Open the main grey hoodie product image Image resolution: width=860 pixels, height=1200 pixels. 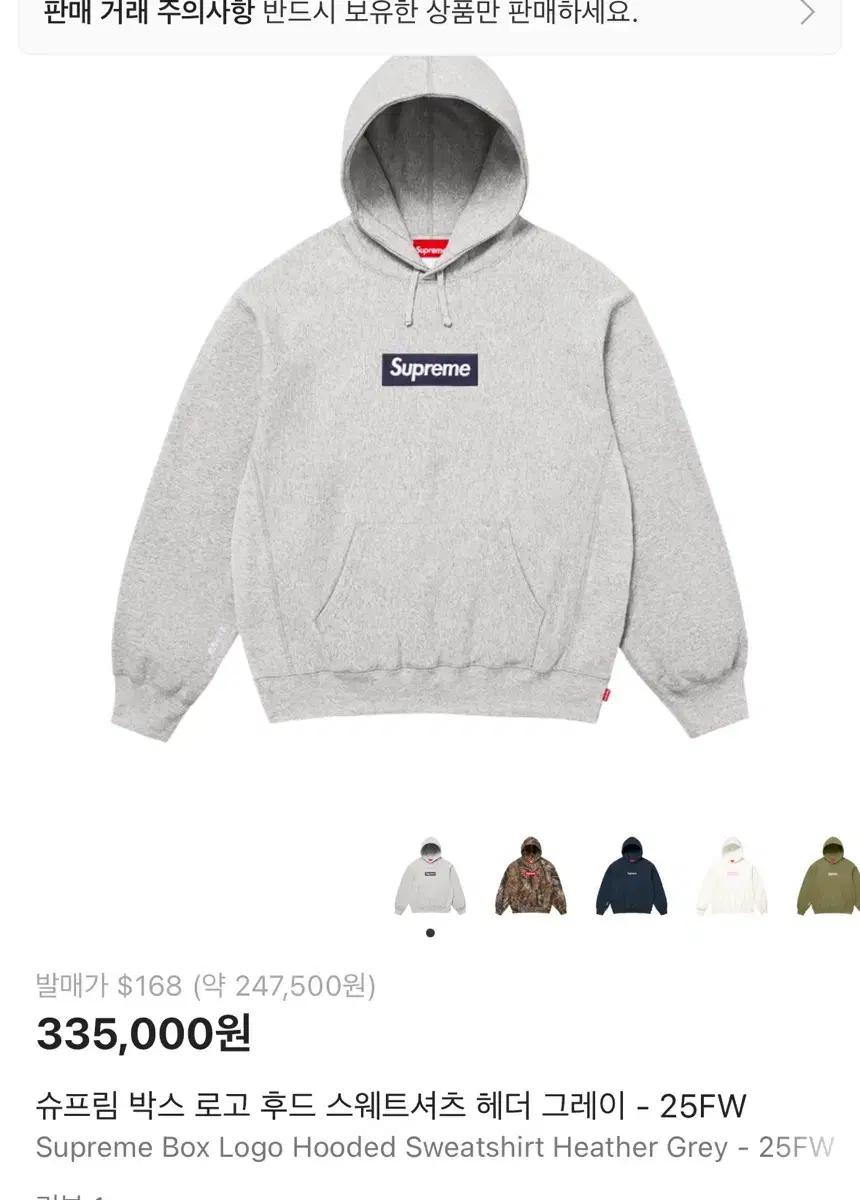(430, 400)
